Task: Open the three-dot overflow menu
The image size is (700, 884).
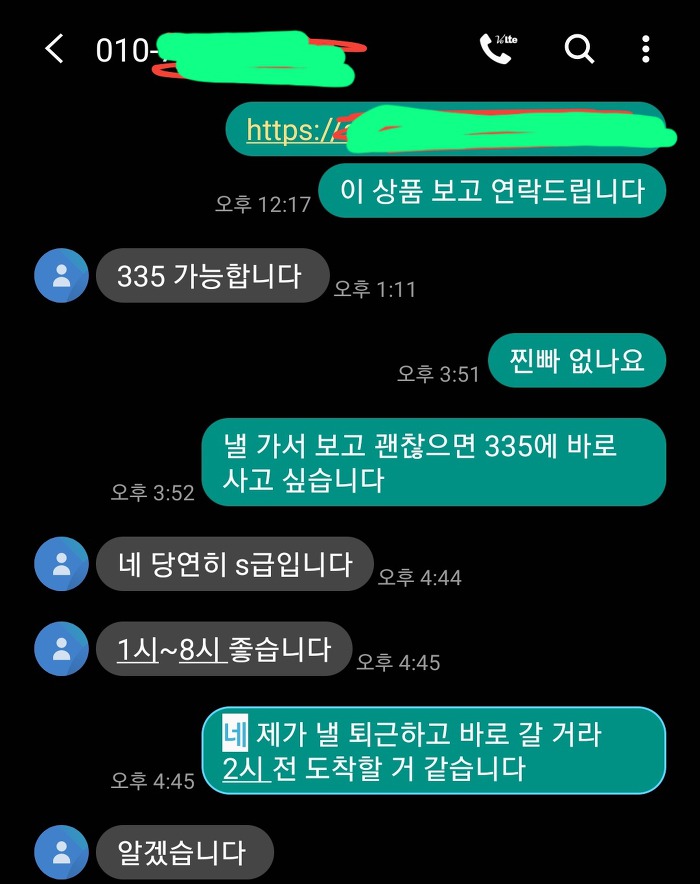Action: pos(646,48)
